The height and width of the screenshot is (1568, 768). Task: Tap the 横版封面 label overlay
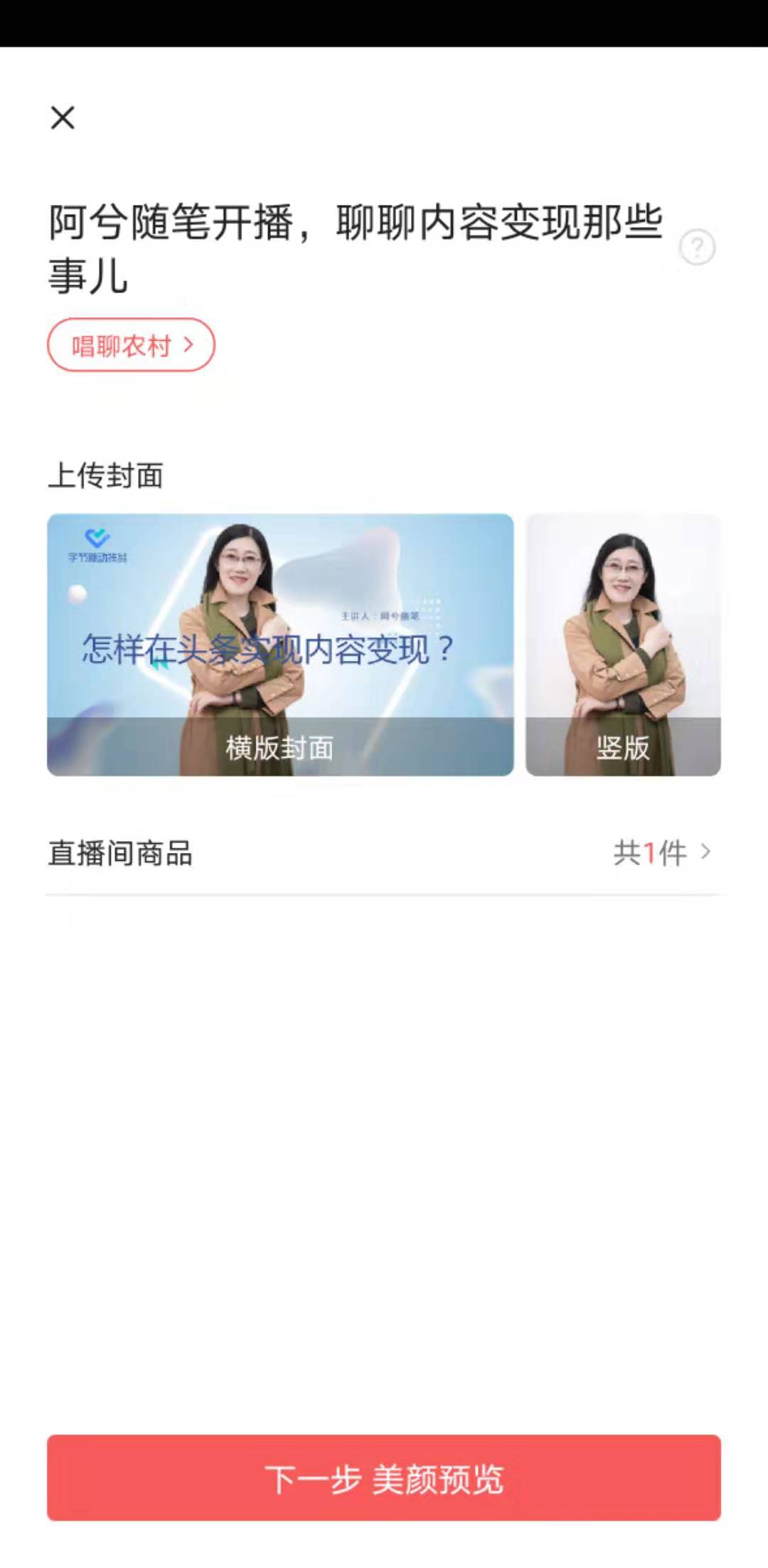coord(279,748)
